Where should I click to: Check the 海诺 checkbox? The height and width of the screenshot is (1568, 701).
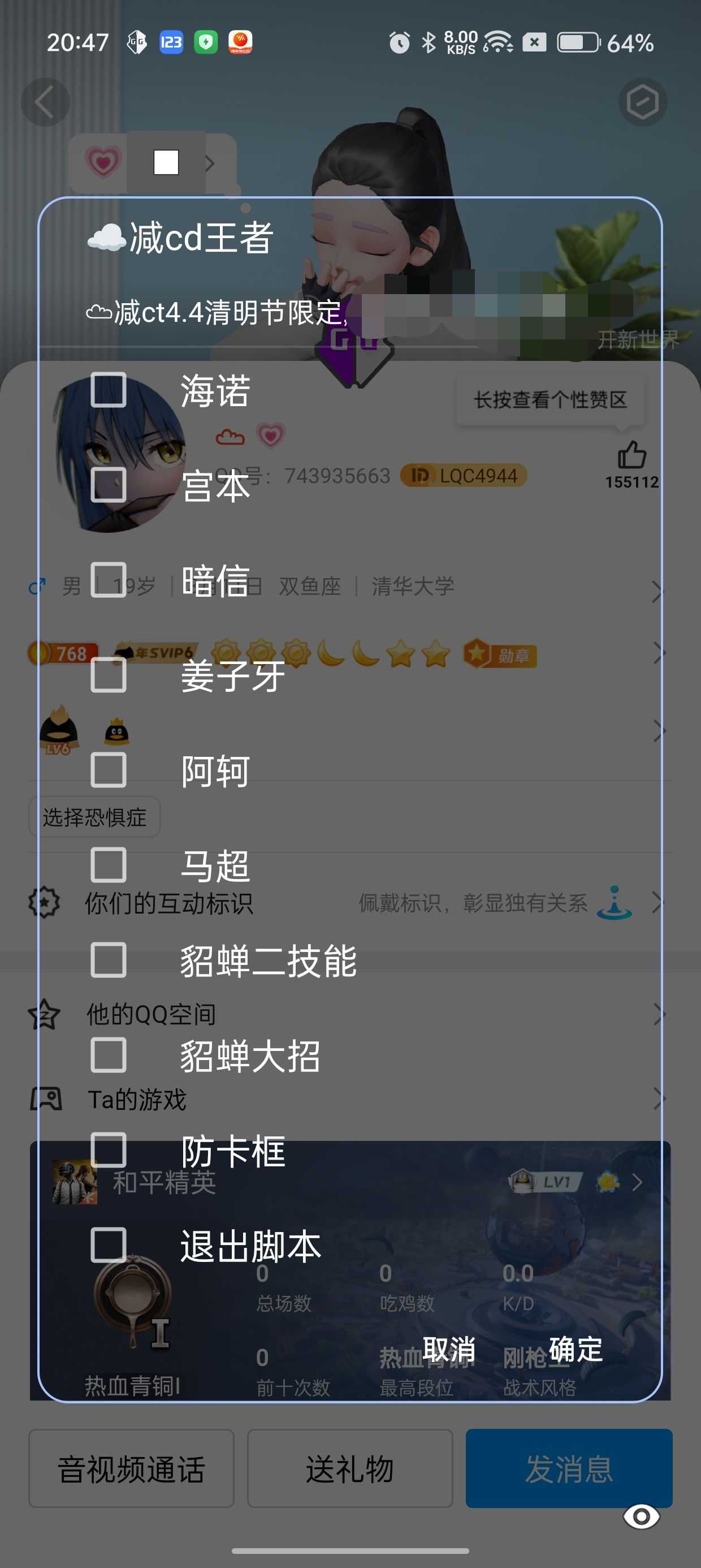click(109, 390)
